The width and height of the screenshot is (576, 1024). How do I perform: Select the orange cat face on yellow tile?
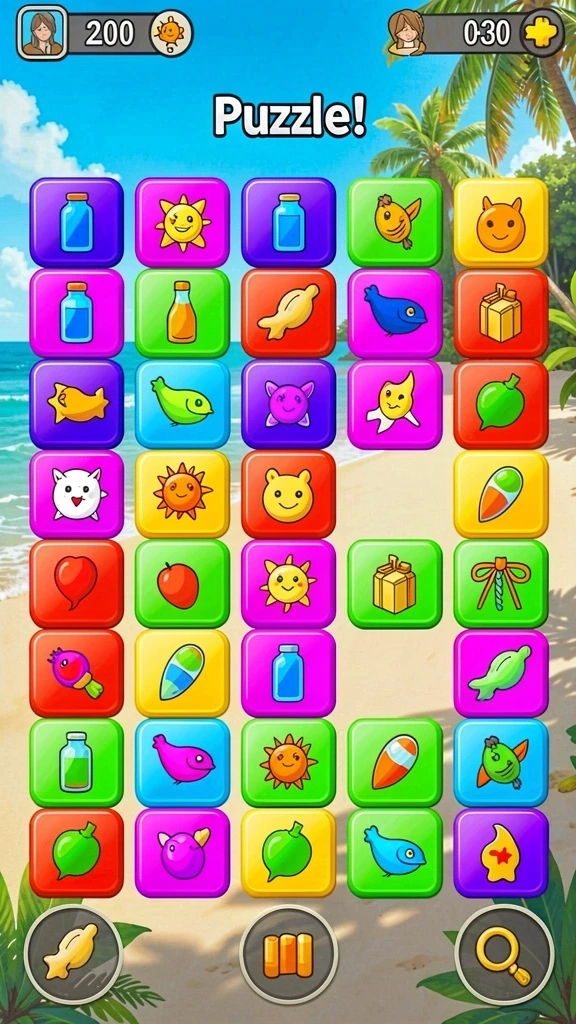coord(501,223)
